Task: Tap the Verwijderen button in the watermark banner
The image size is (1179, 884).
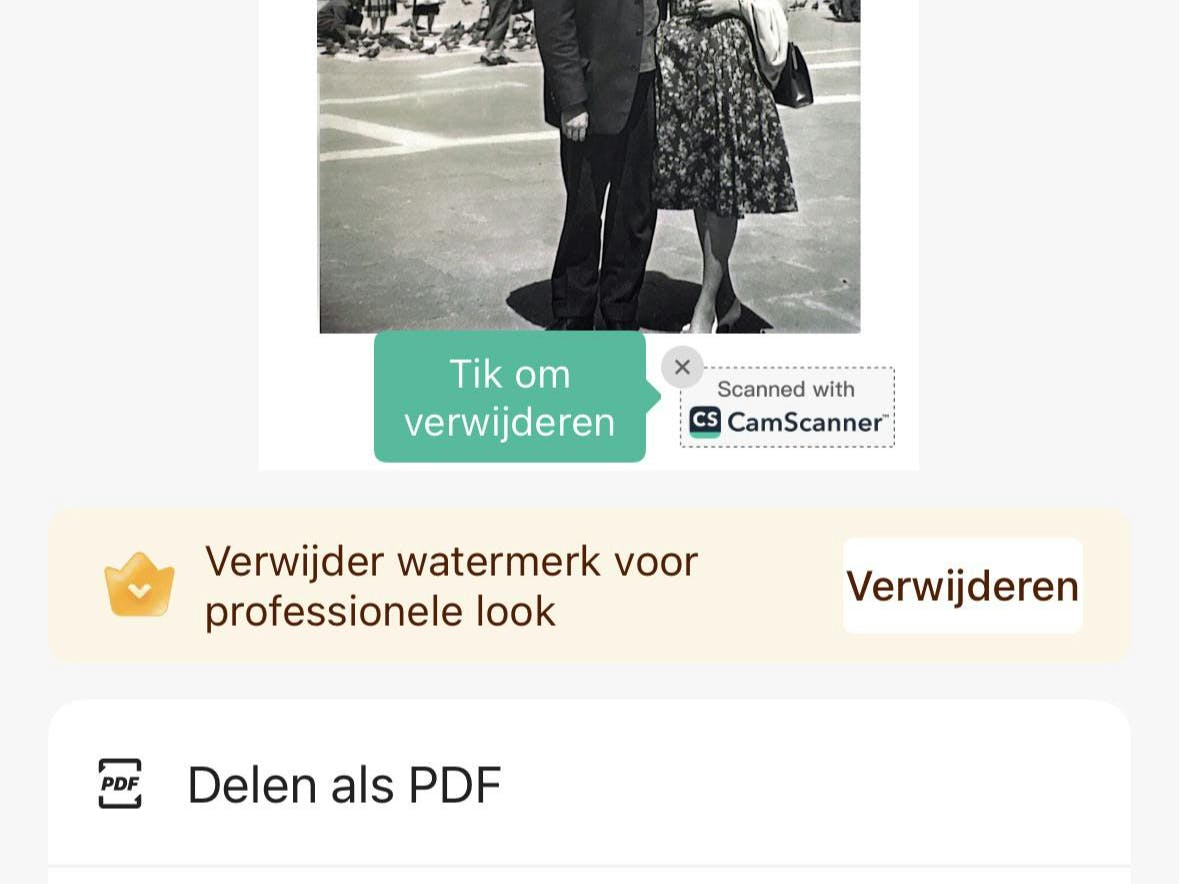Action: coord(962,586)
